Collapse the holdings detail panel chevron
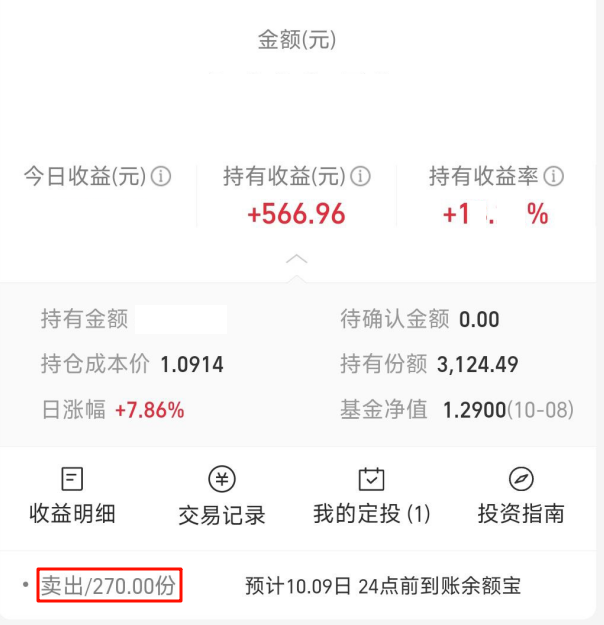 pos(297,259)
